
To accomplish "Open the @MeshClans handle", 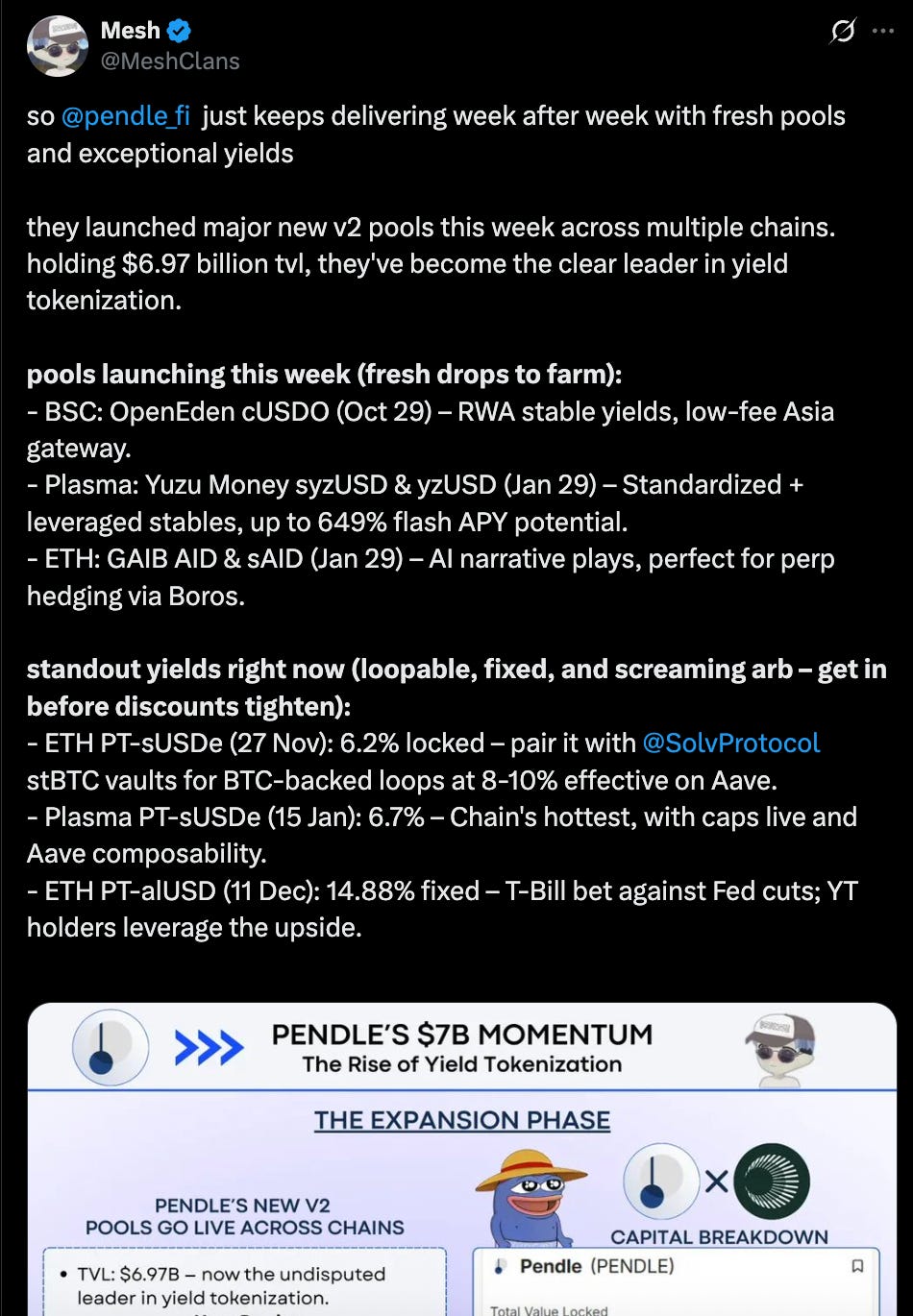I will (x=170, y=61).
